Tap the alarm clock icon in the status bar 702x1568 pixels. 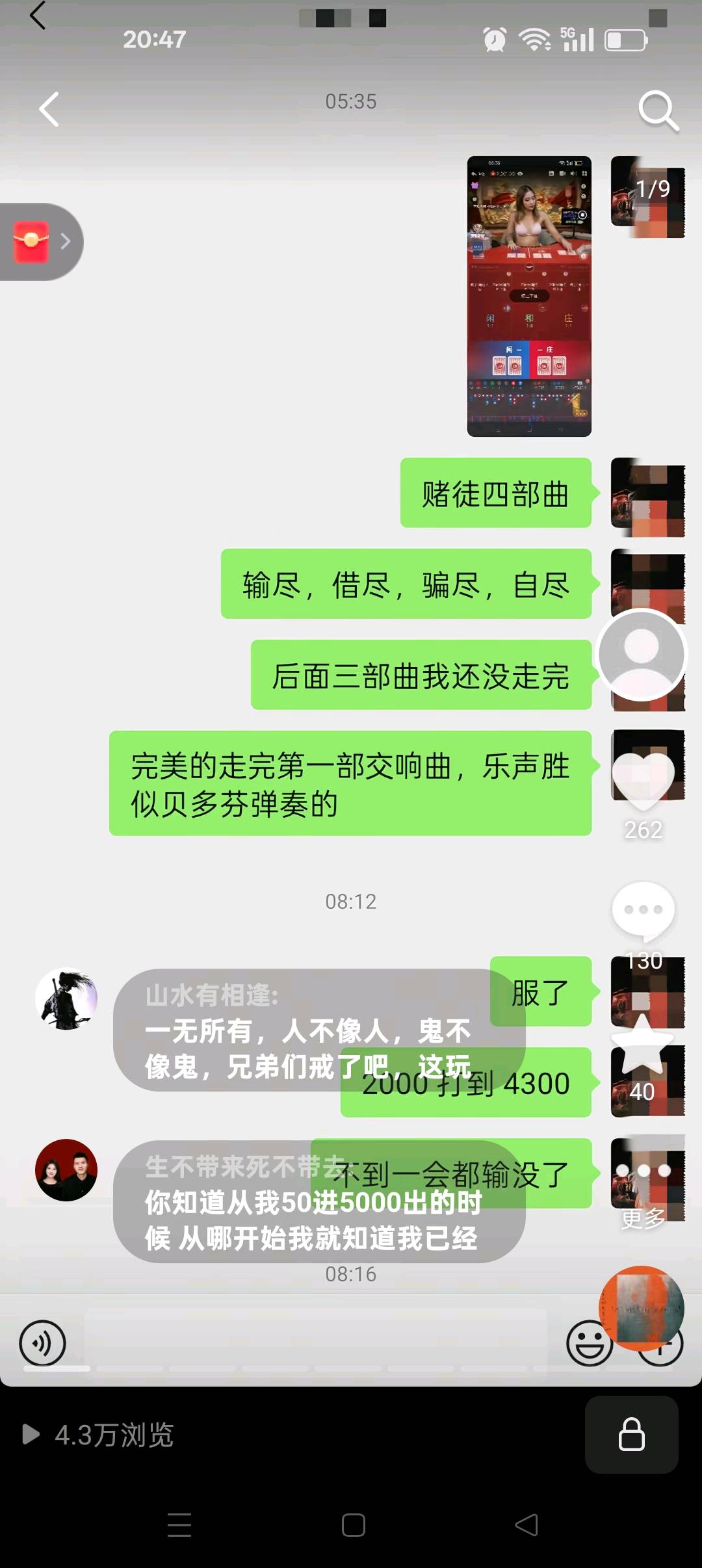click(493, 40)
